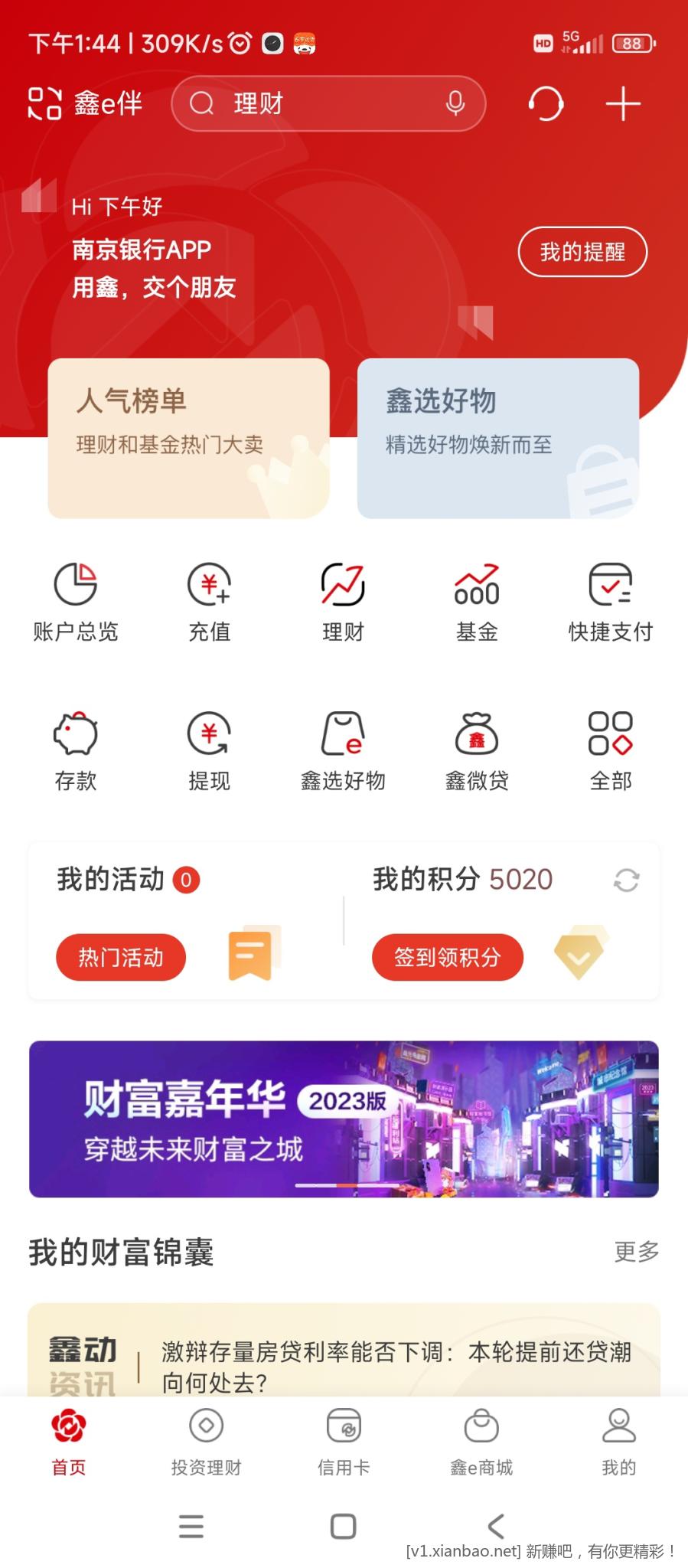This screenshot has width=688, height=1568.
Task: Open 快捷支付 quick payment
Action: click(x=610, y=603)
